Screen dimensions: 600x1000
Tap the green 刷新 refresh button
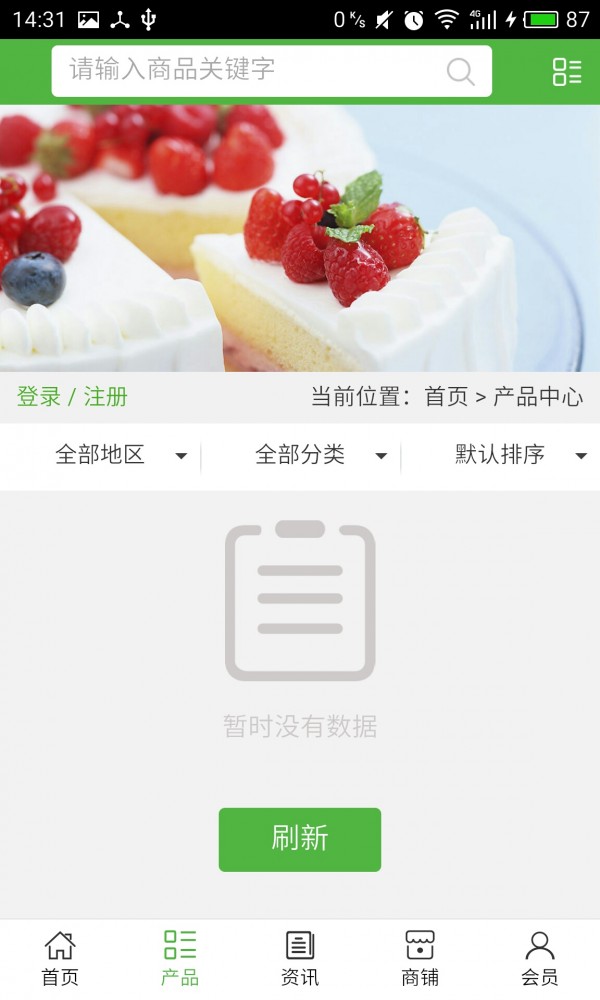pos(300,839)
